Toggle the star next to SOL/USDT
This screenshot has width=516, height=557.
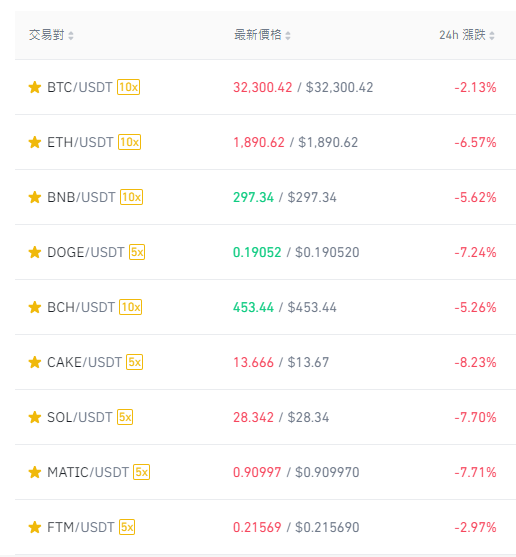[x=35, y=417]
